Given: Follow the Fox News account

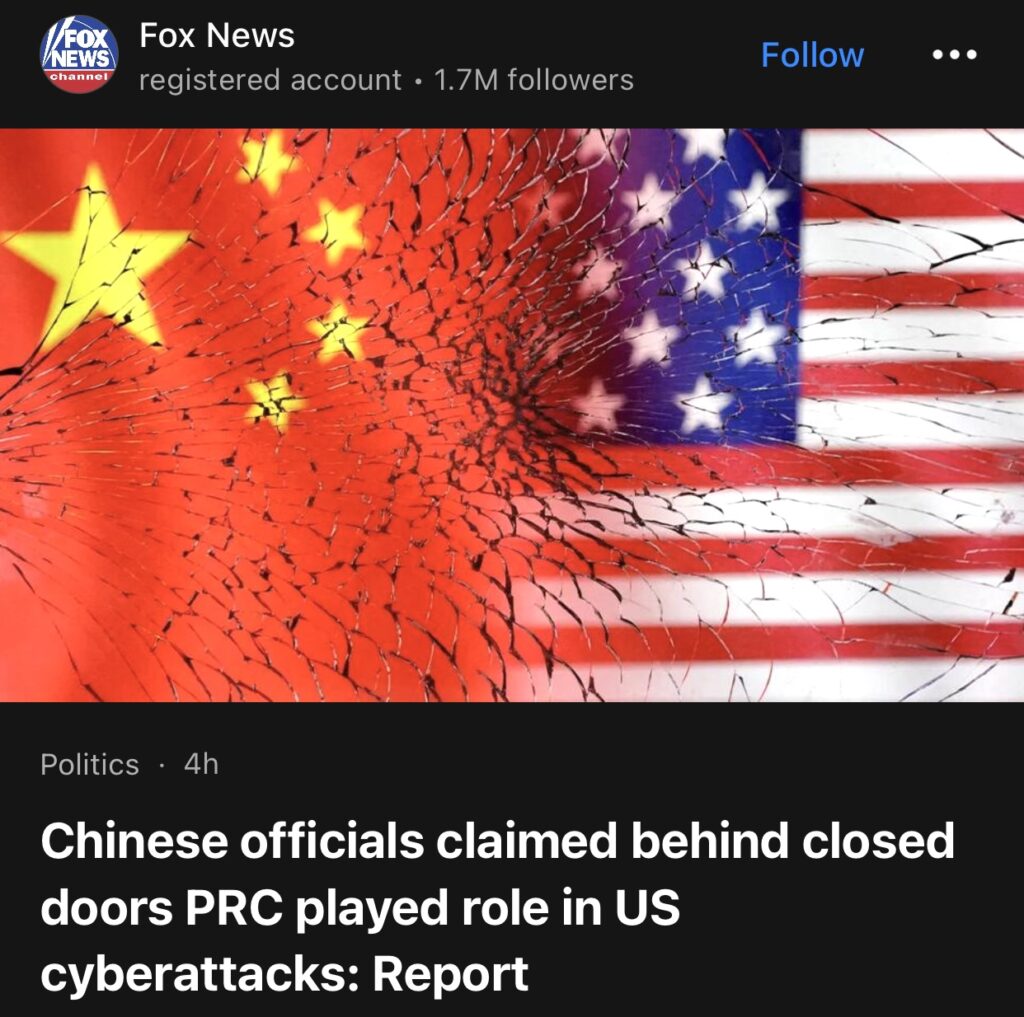Looking at the screenshot, I should [x=811, y=54].
